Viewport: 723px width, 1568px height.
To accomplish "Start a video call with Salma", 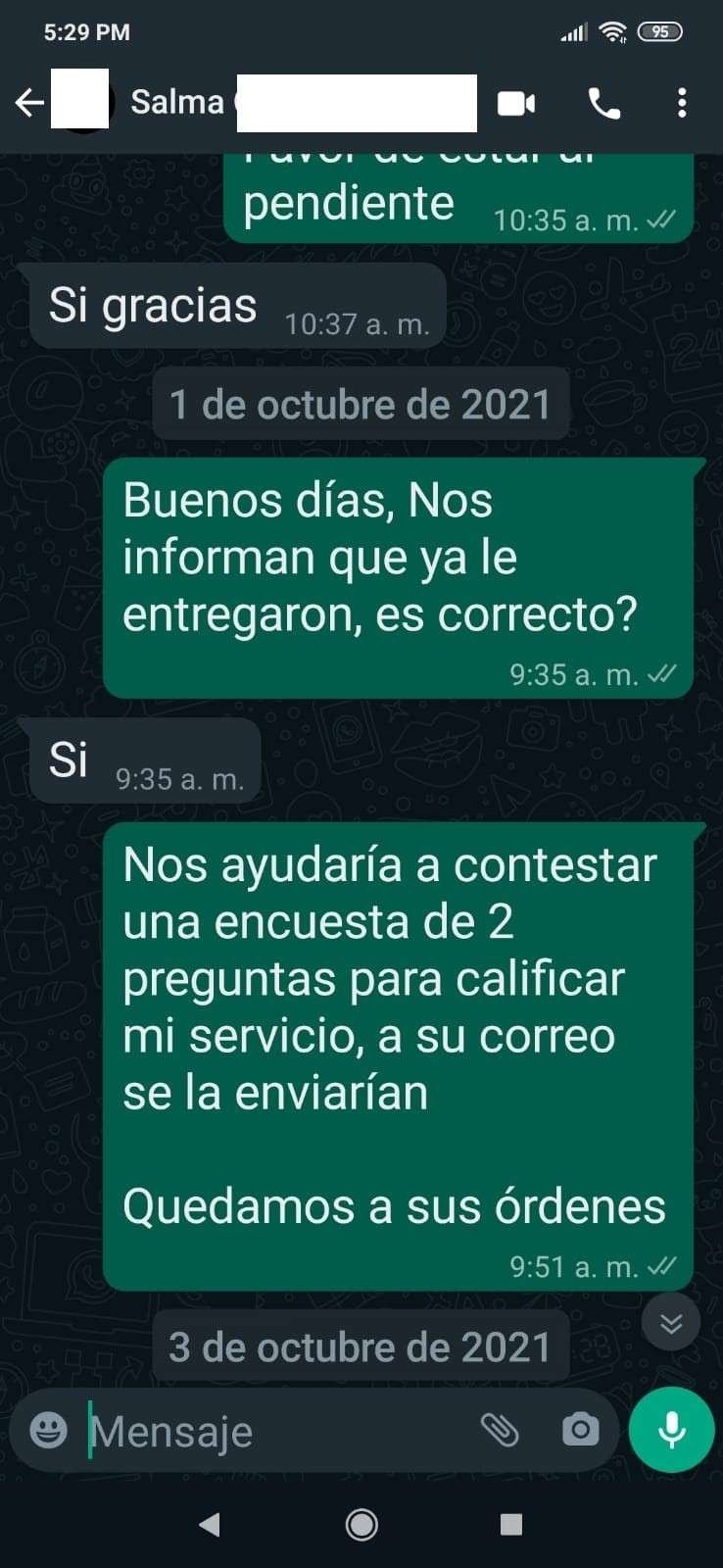I will pyautogui.click(x=516, y=102).
